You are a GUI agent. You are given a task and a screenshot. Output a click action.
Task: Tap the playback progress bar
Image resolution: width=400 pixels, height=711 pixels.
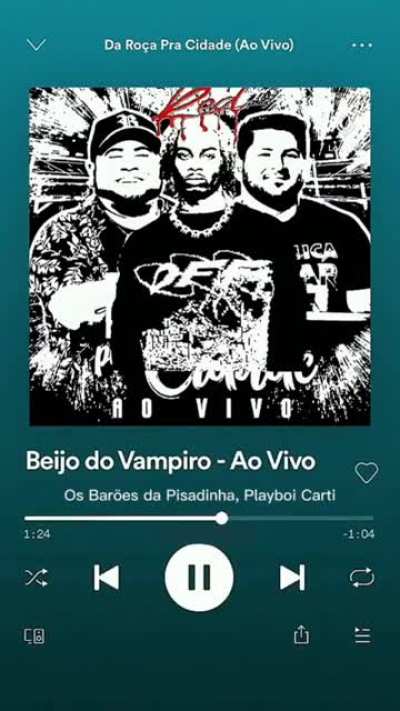[199, 518]
